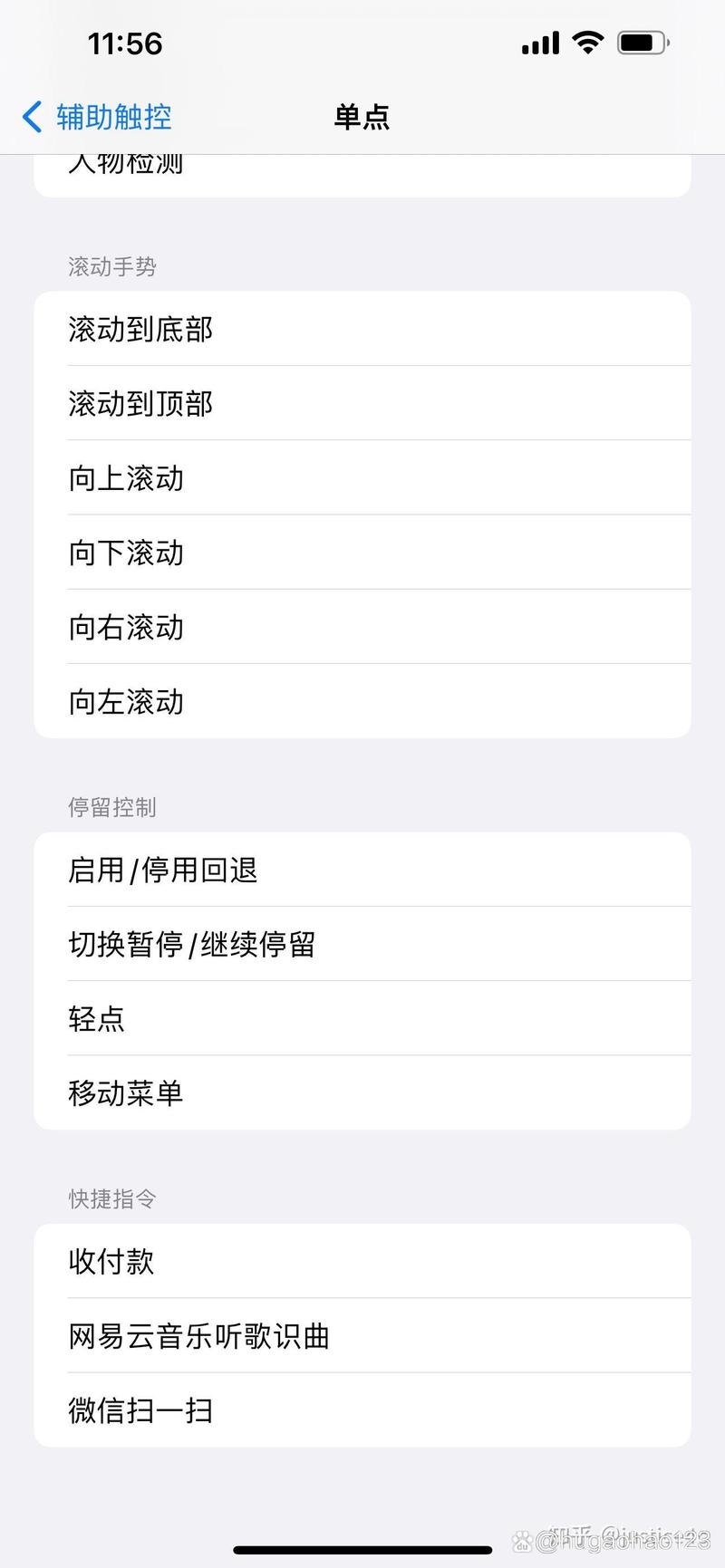
Task: Tap the Wi-Fi icon in status bar
Action: pos(585,42)
